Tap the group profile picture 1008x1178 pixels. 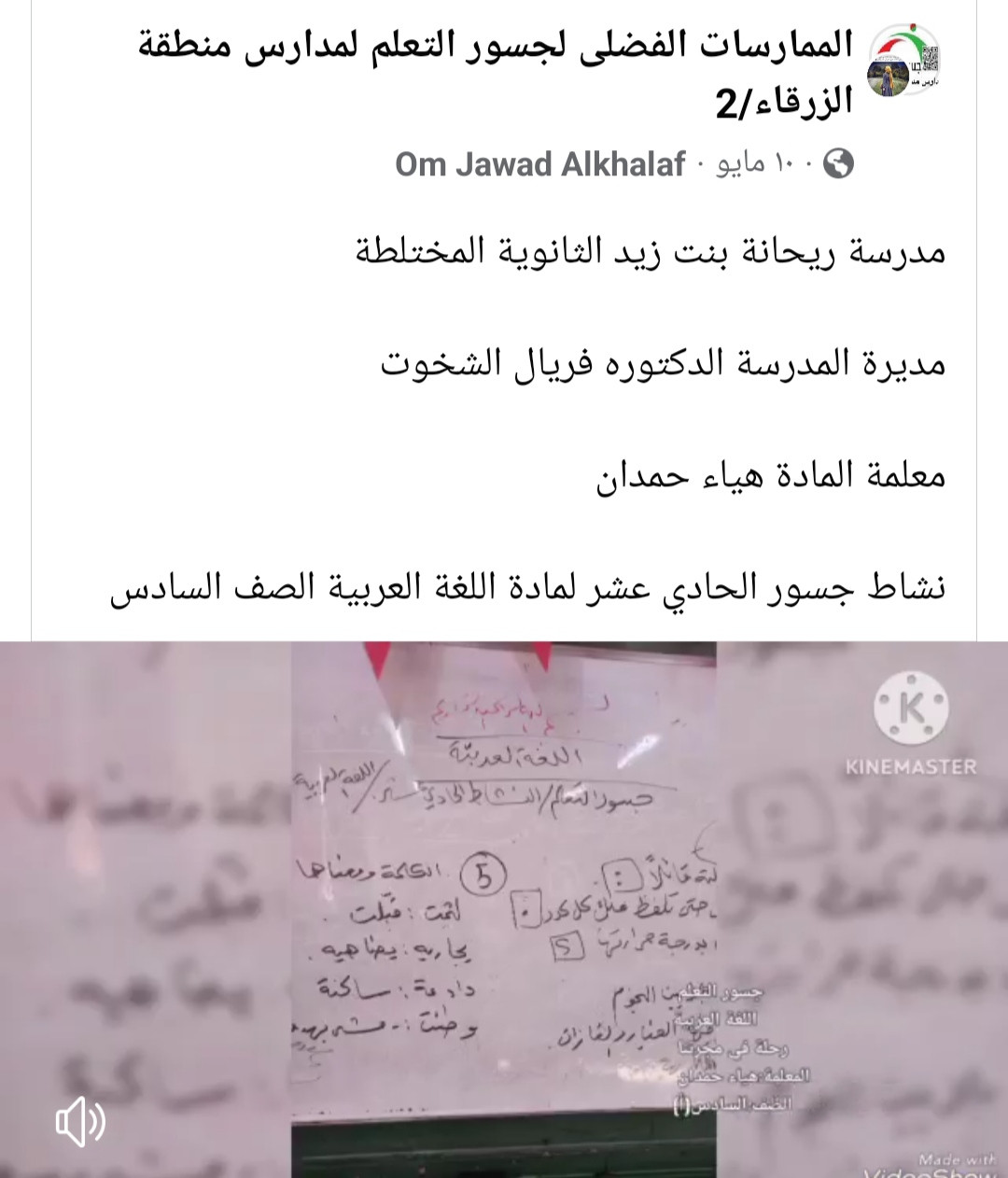tap(903, 63)
